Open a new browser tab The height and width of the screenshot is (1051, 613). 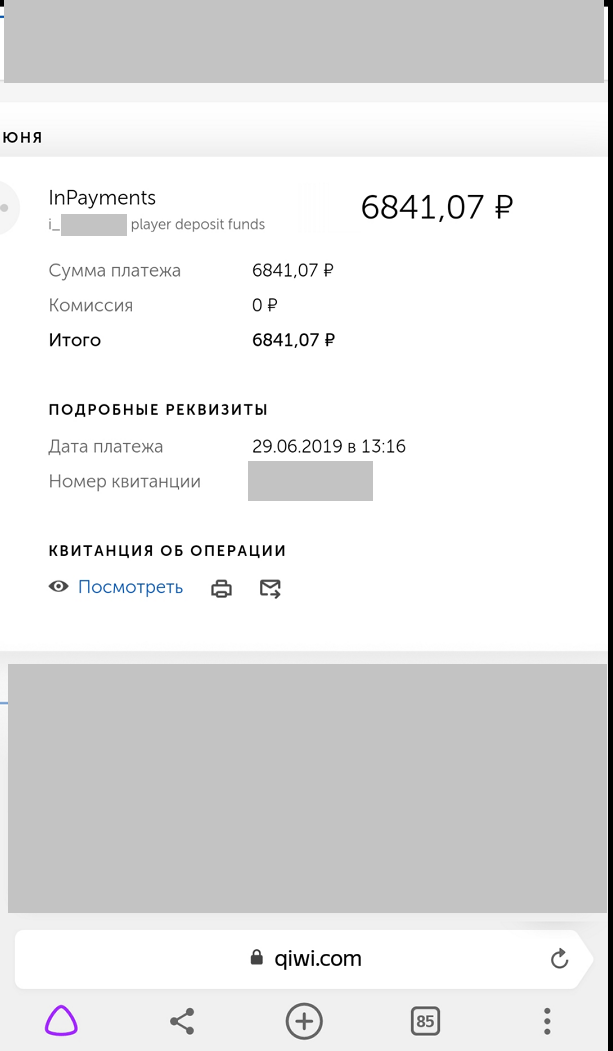pyautogui.click(x=304, y=1021)
